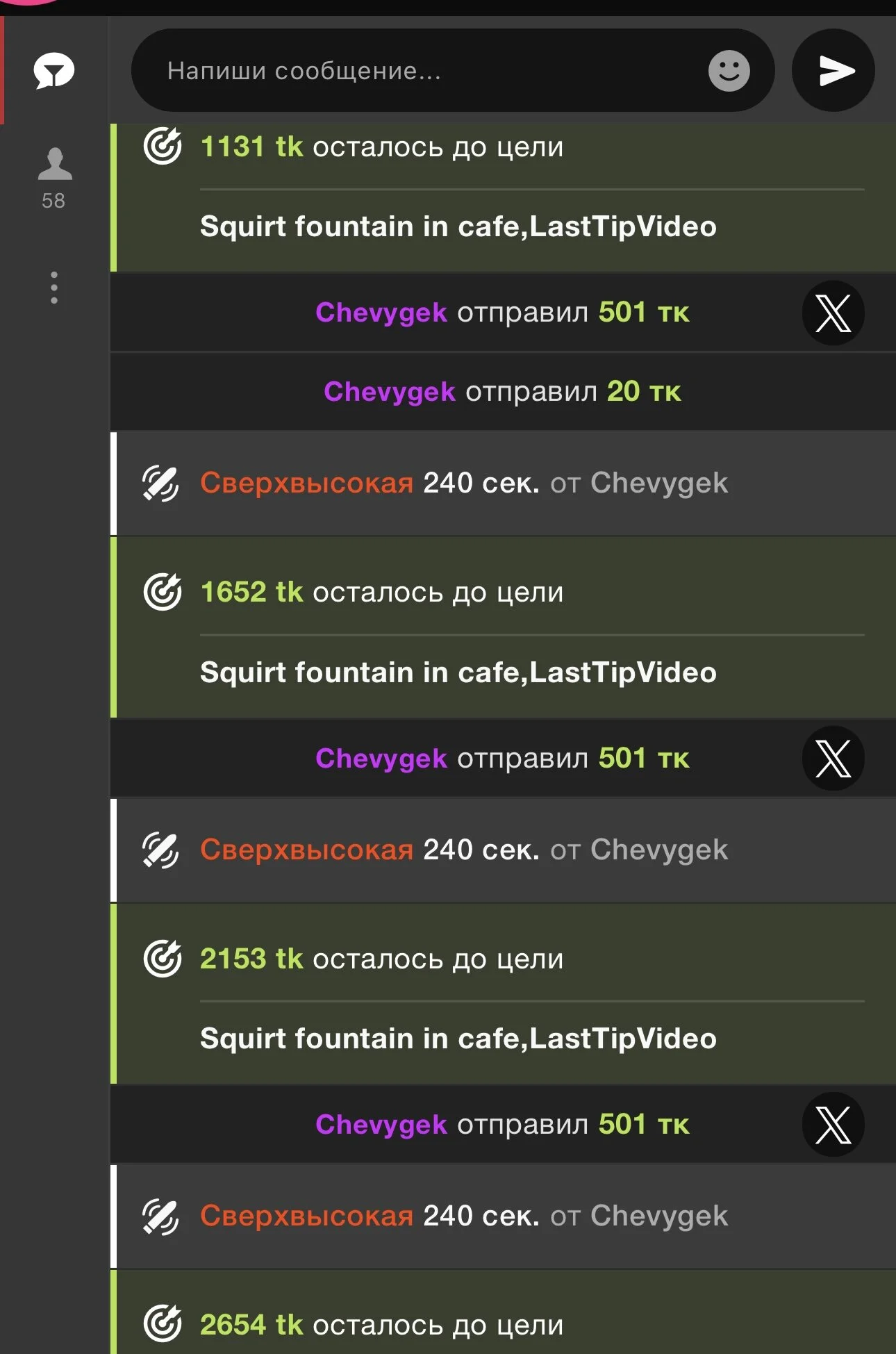Screen dimensions: 896x1354
Task: Open the three-dot overflow menu
Action: (x=54, y=287)
